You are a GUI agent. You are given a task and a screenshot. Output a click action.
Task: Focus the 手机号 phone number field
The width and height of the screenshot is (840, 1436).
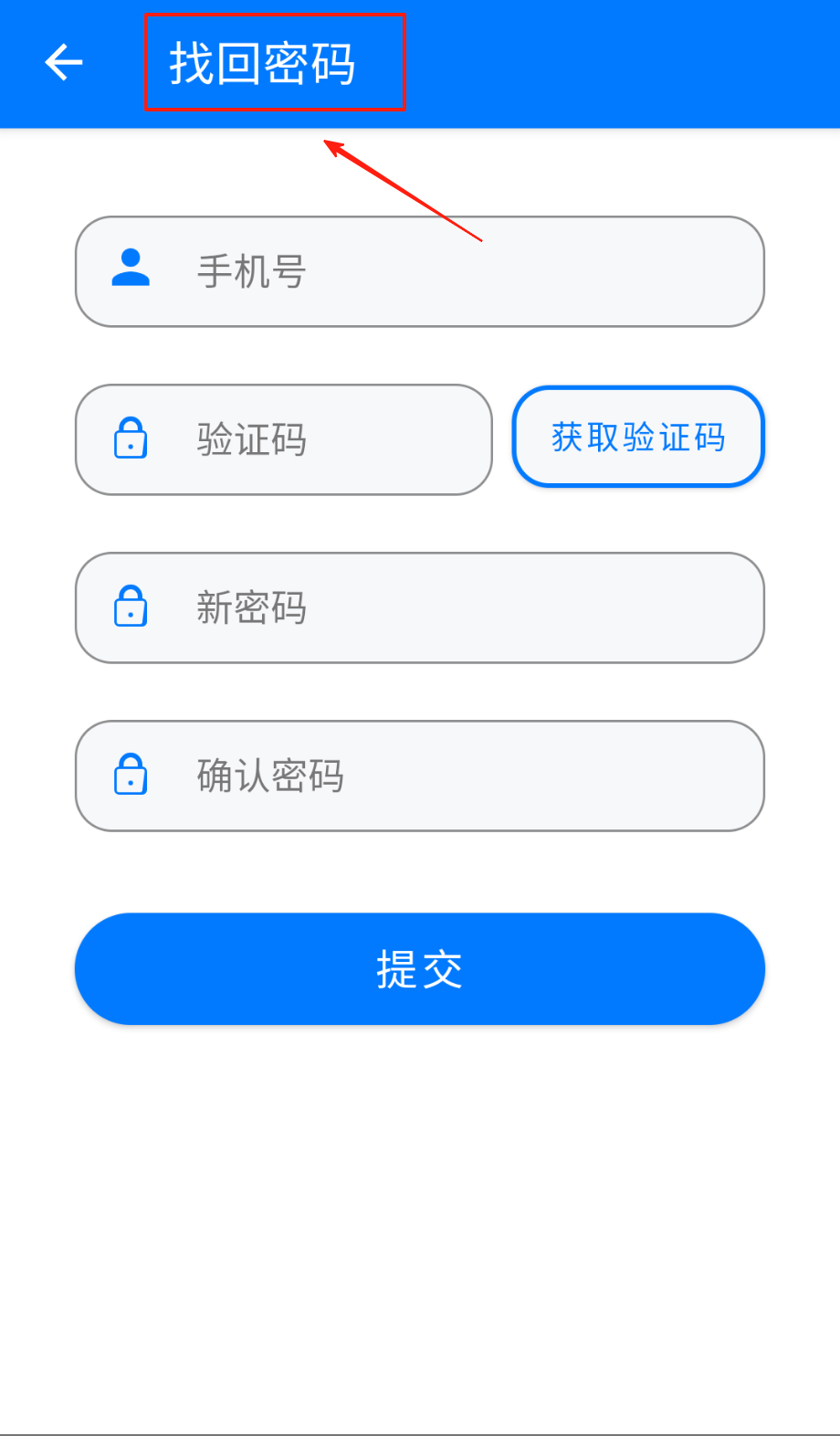point(420,271)
